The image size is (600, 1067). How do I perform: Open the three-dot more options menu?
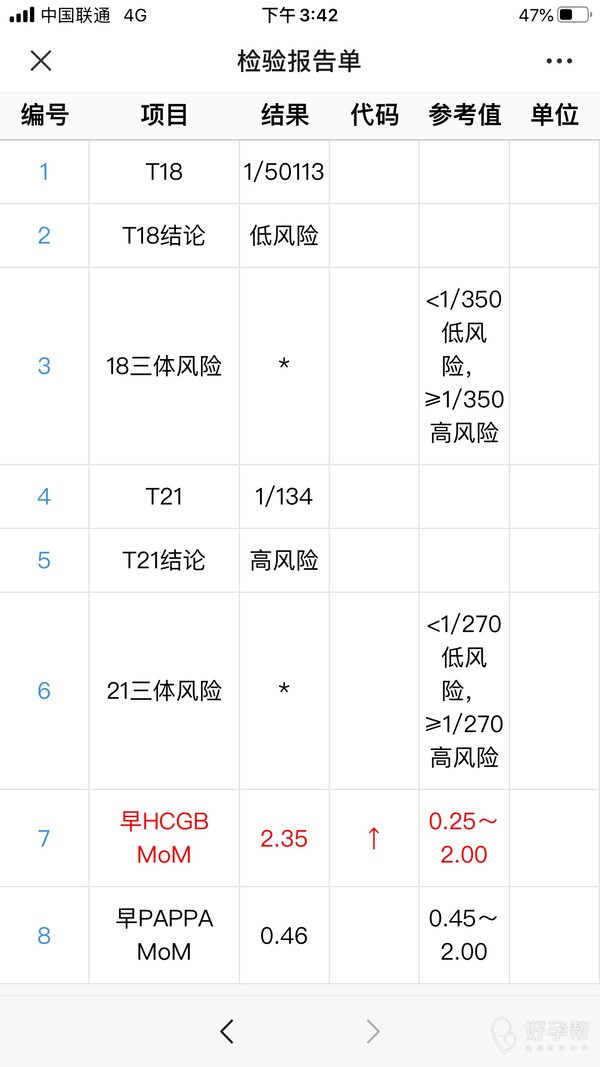[x=559, y=61]
